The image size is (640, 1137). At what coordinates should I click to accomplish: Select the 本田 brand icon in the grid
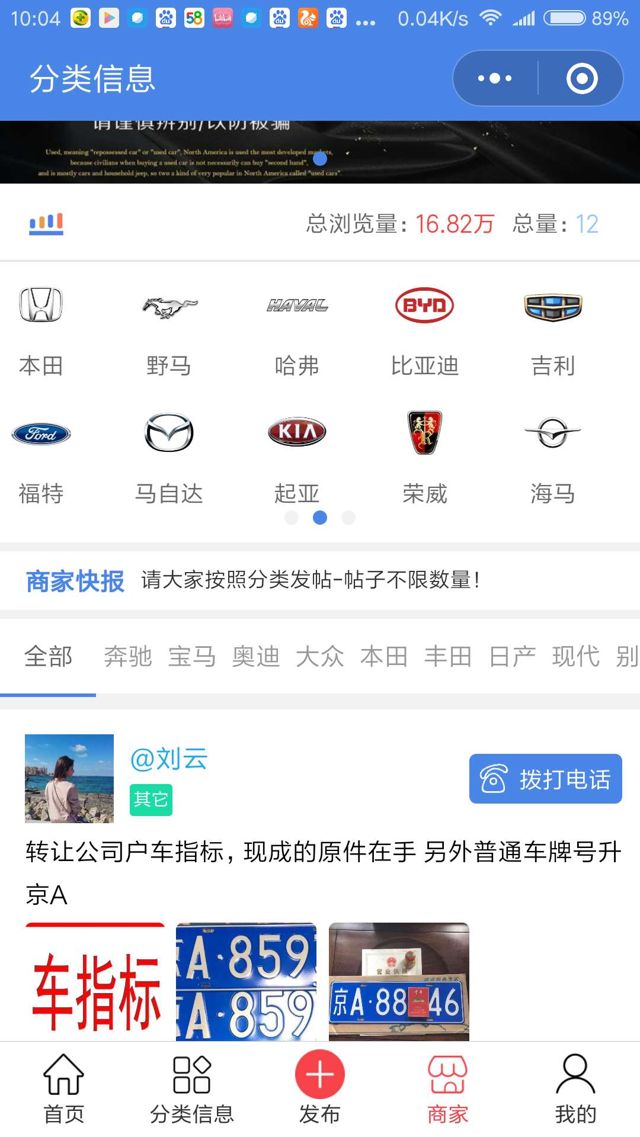41,326
